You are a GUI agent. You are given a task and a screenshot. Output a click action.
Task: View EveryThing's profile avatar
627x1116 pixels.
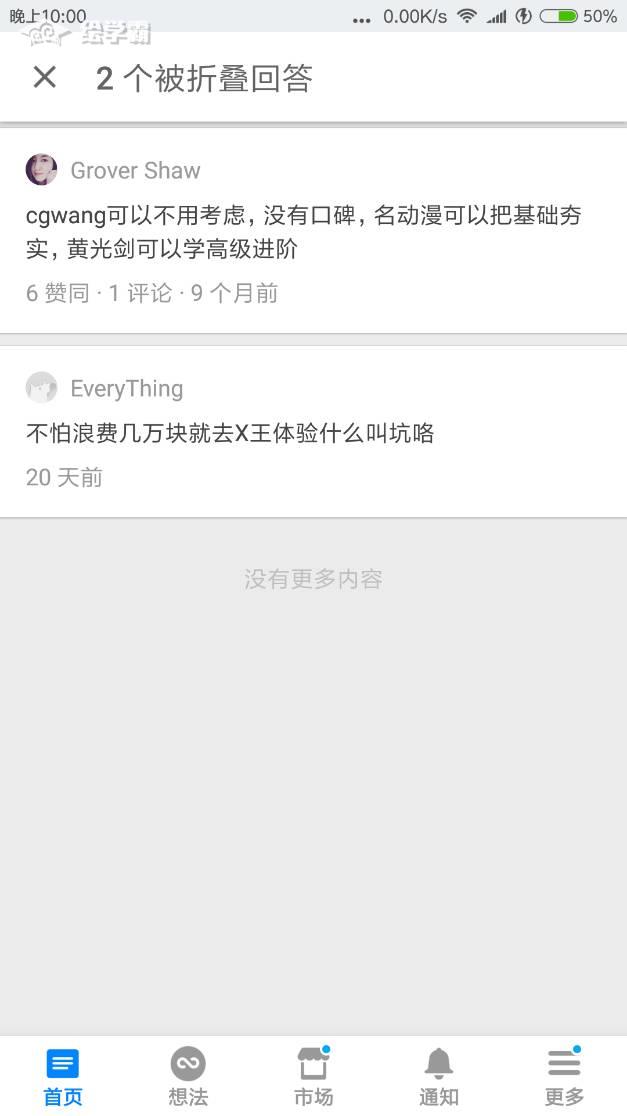click(x=41, y=388)
